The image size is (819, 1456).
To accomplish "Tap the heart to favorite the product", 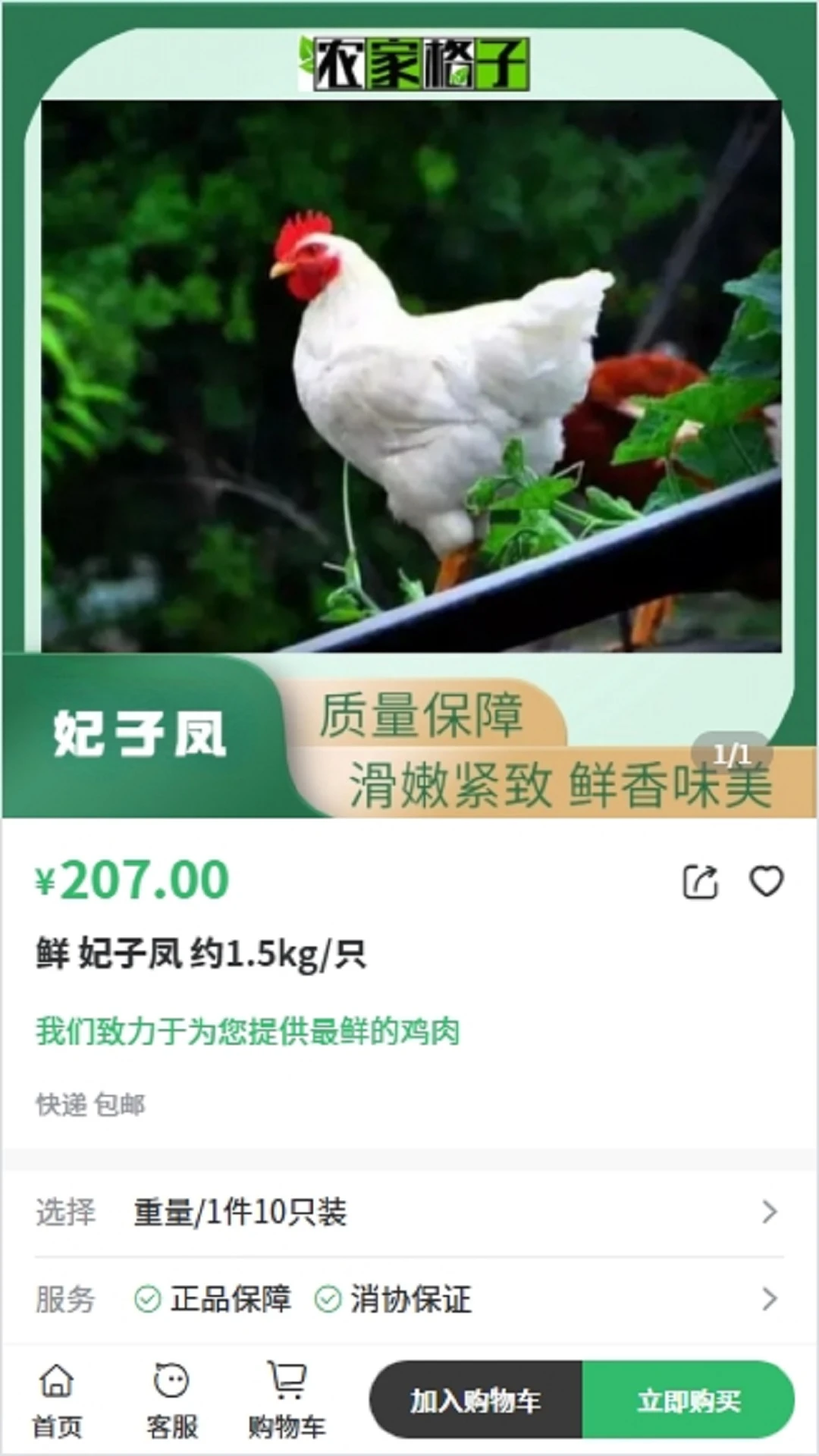I will [x=768, y=881].
